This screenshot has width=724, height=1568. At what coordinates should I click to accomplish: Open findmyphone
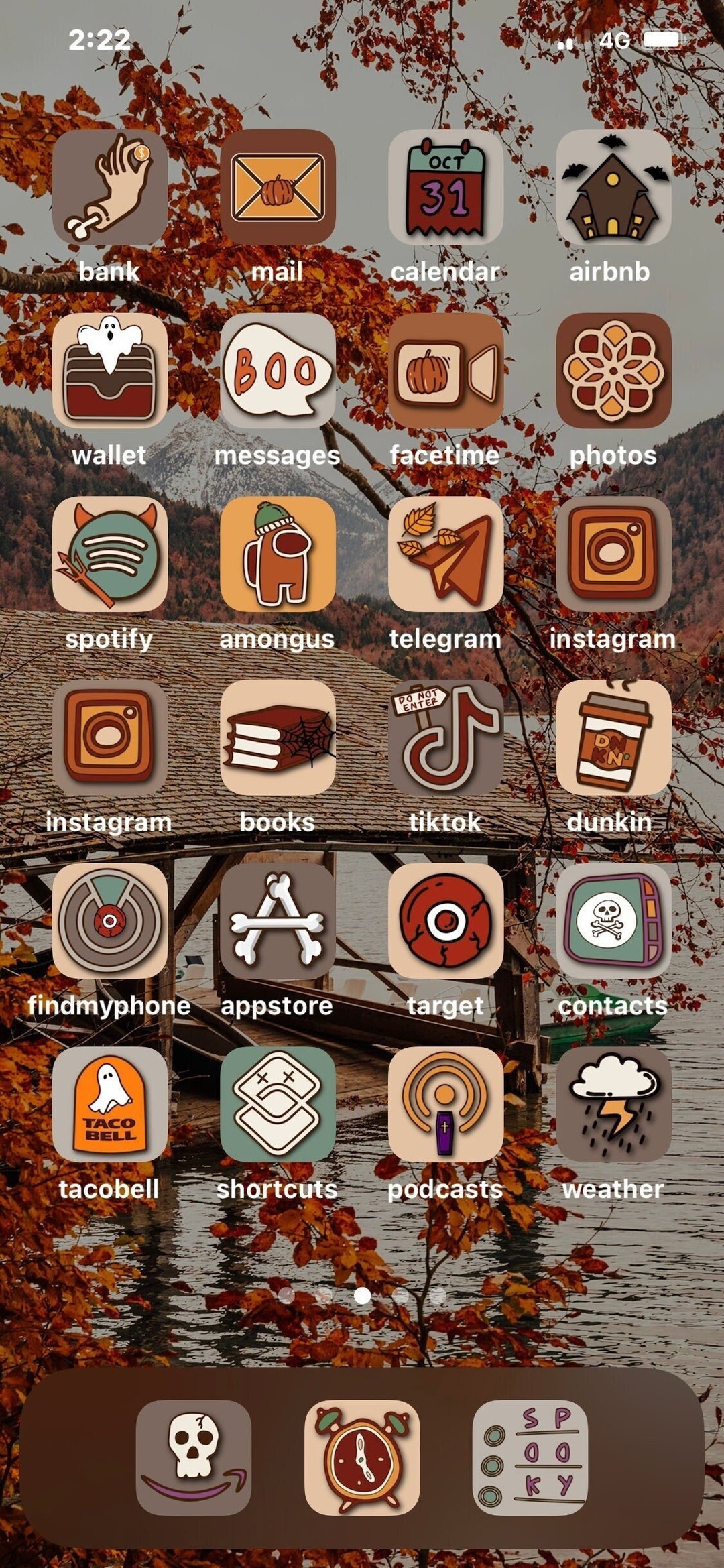click(x=110, y=921)
